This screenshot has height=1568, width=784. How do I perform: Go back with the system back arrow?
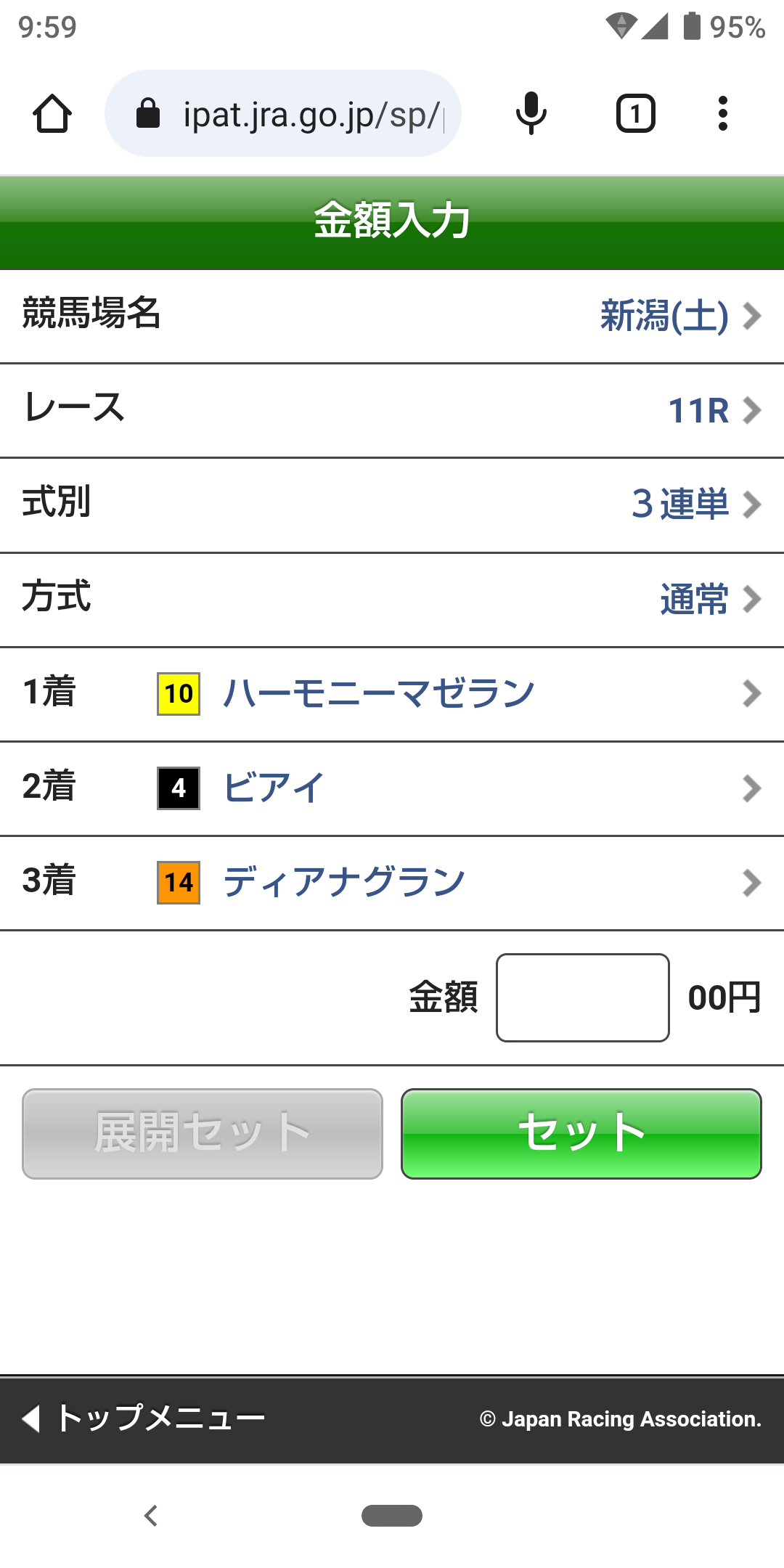coord(151,1516)
